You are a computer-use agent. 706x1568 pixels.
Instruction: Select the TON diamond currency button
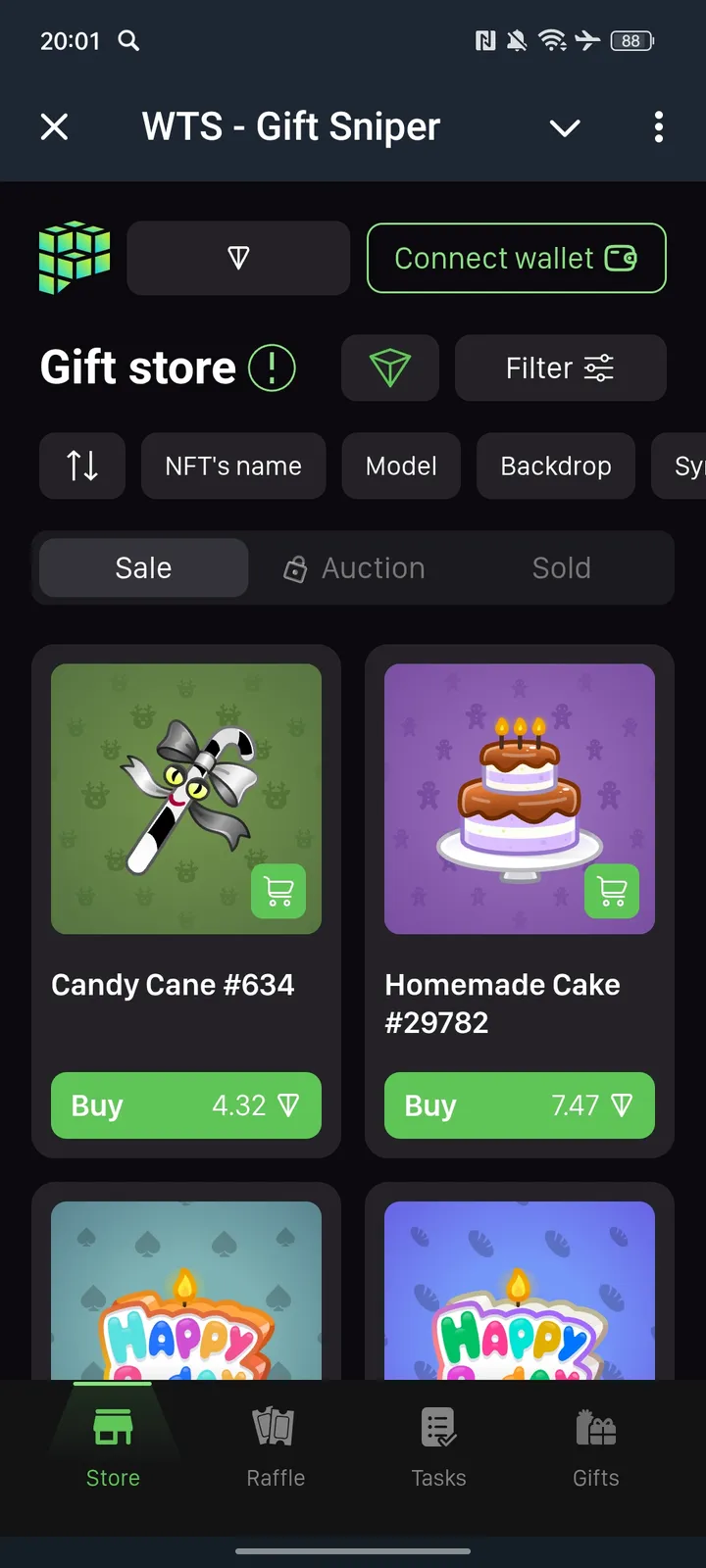[237, 259]
